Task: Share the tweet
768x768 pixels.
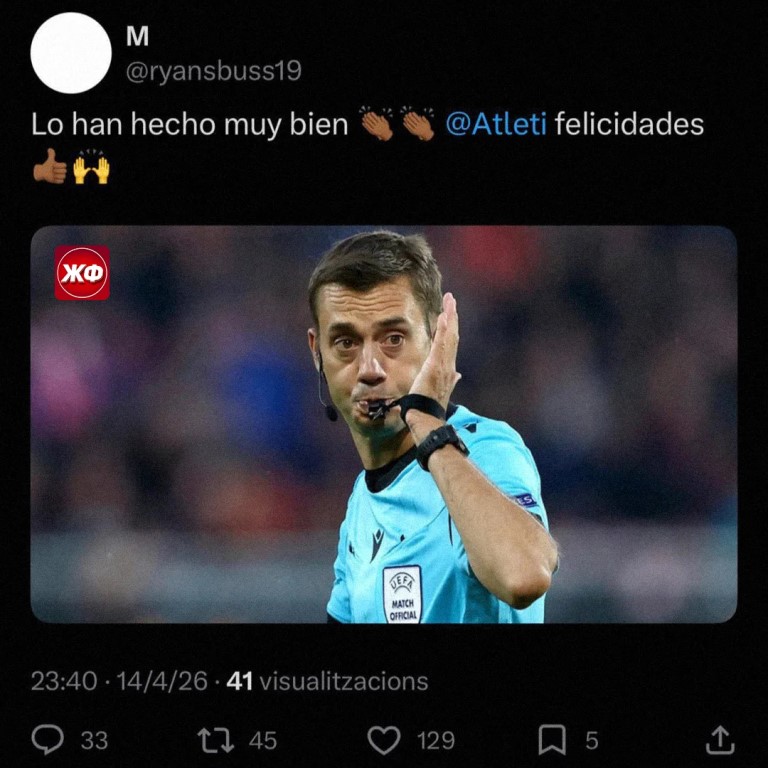Action: tap(720, 740)
